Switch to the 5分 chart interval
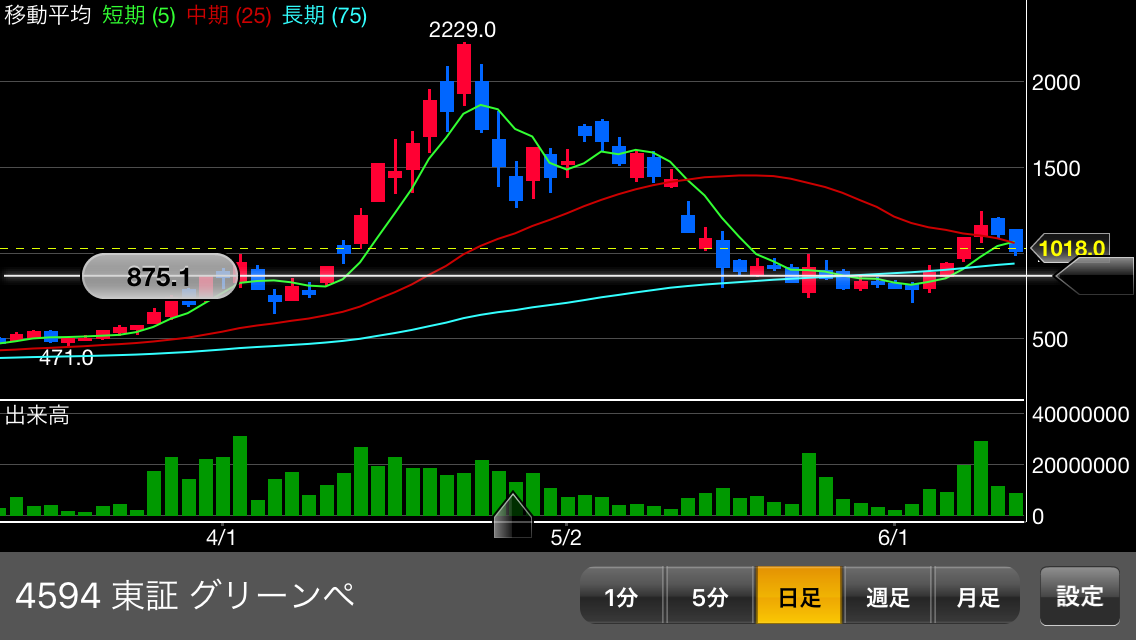Image resolution: width=1136 pixels, height=640 pixels. (709, 597)
